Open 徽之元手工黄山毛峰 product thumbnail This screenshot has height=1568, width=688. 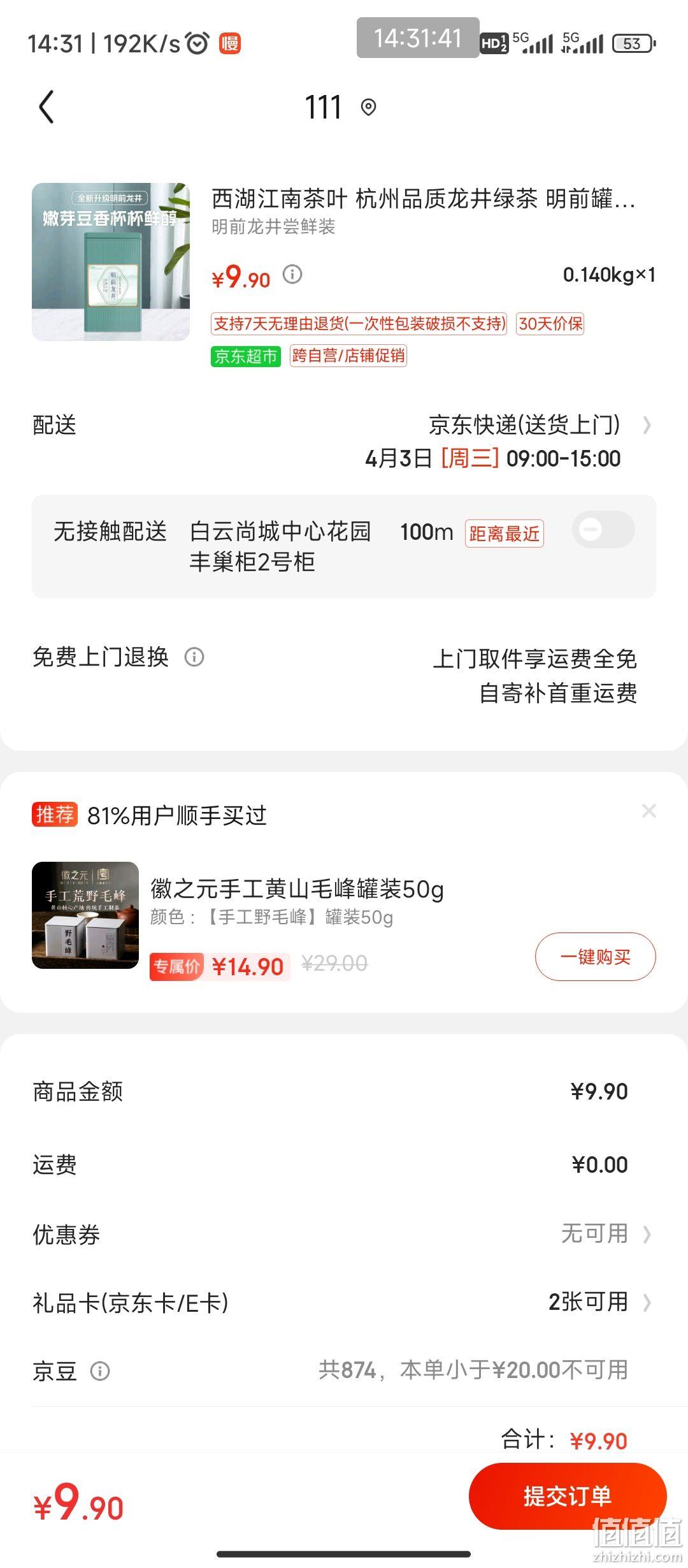85,915
